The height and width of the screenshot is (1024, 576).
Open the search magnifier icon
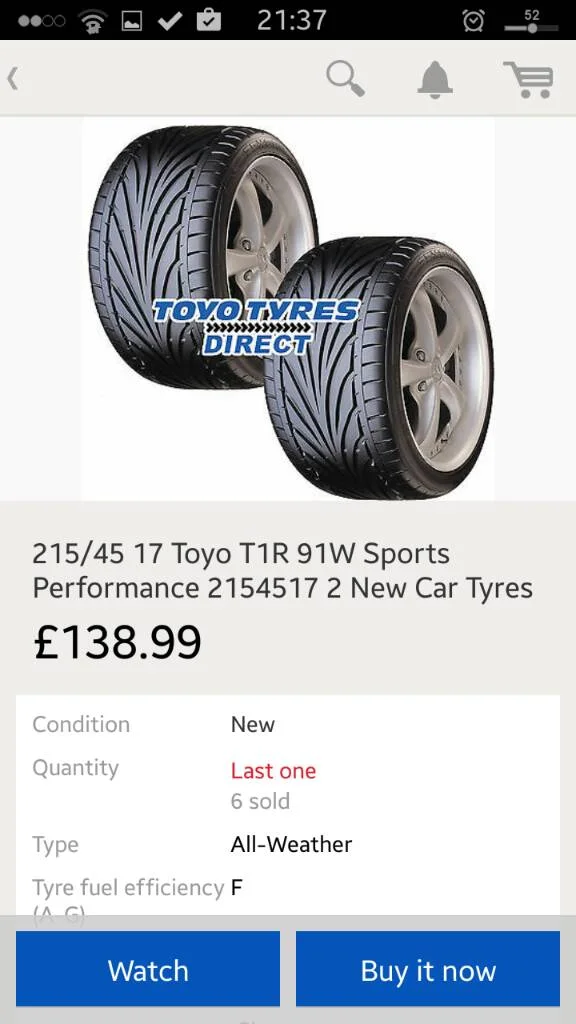345,79
